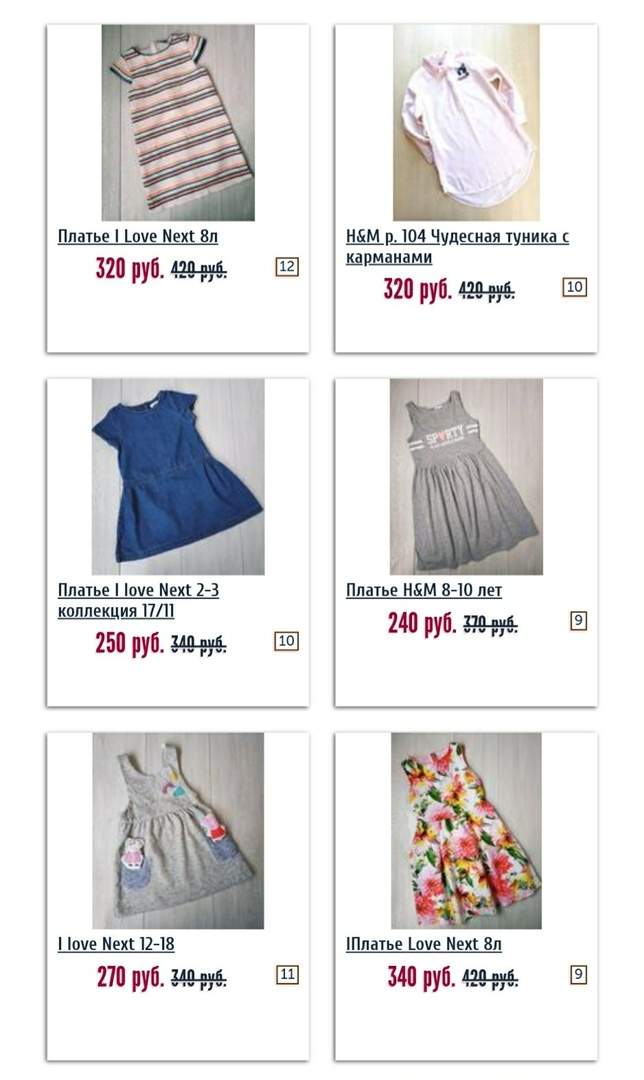
Task: Open the link 'Платье I Love Next 8л'
Action: coord(138,236)
